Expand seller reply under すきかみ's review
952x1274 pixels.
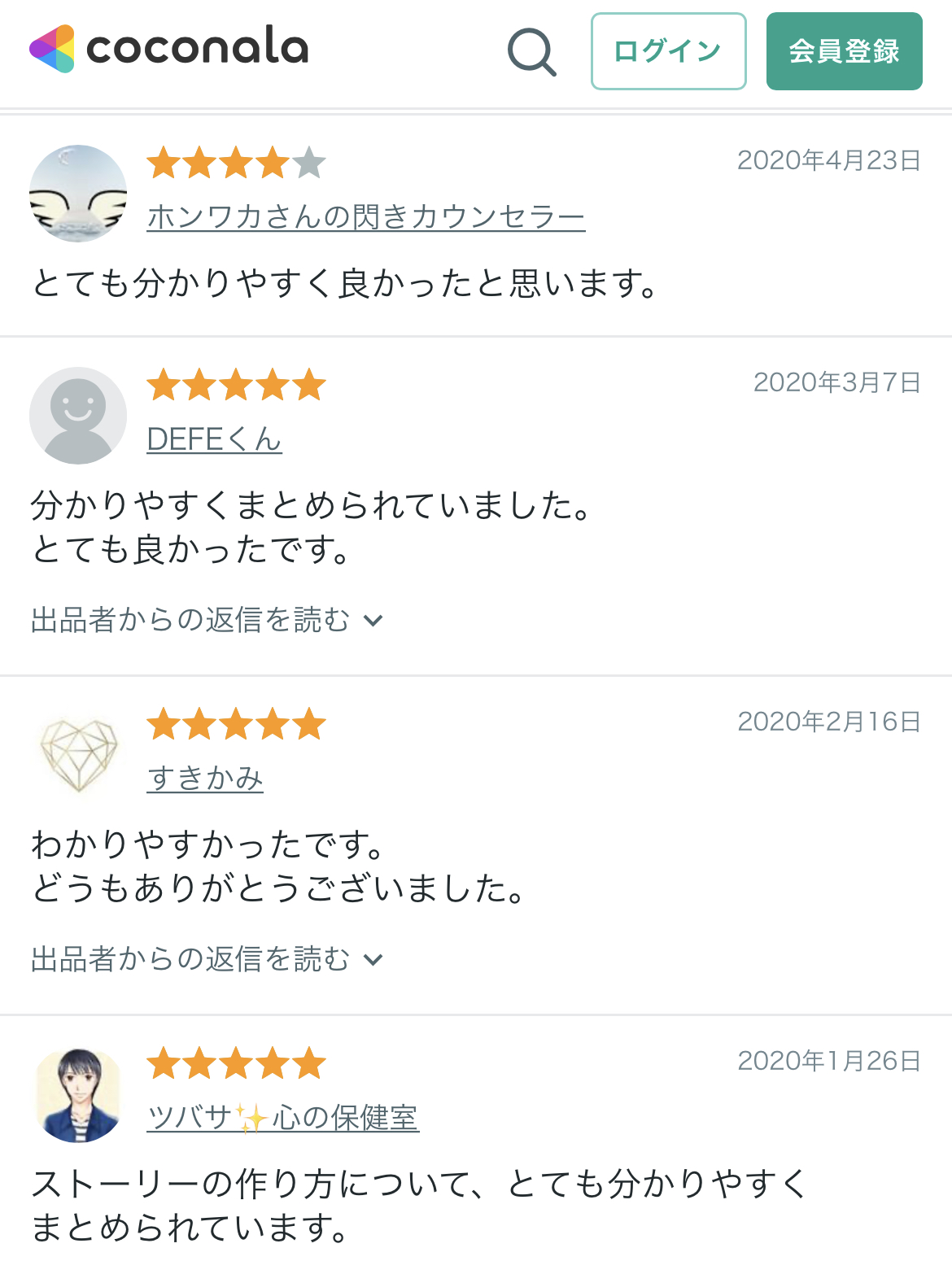pyautogui.click(x=207, y=960)
